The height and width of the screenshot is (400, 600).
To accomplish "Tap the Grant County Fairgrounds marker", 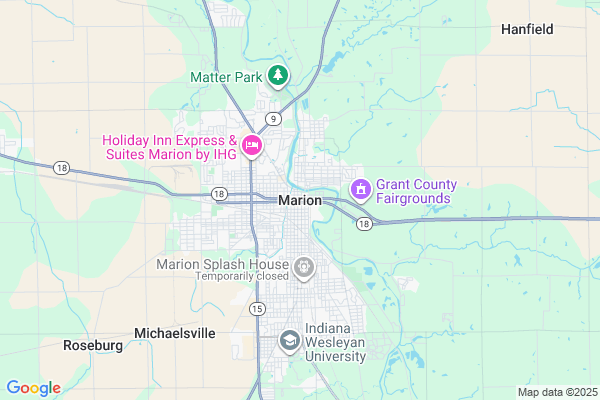I will 360,188.
